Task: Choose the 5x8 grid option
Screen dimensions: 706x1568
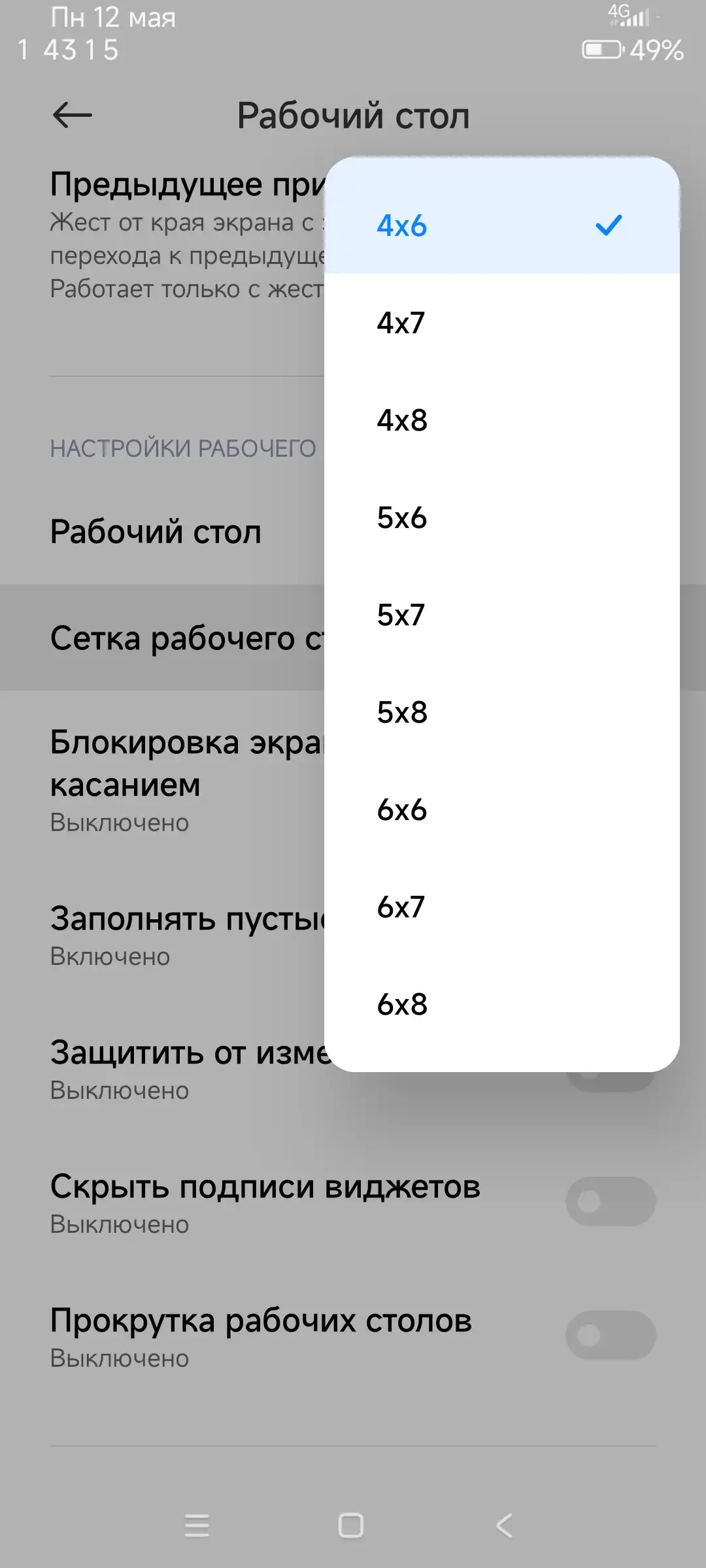Action: (501, 712)
